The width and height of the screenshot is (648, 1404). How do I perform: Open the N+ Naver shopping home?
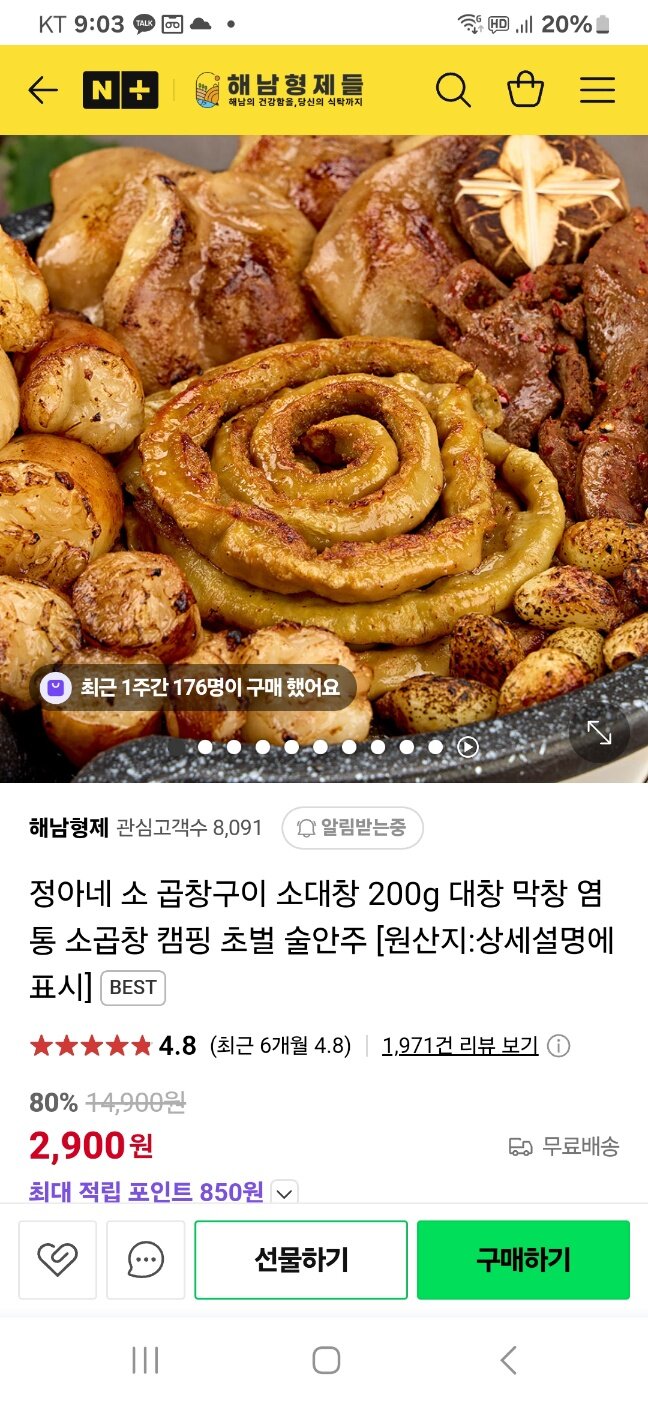[120, 91]
